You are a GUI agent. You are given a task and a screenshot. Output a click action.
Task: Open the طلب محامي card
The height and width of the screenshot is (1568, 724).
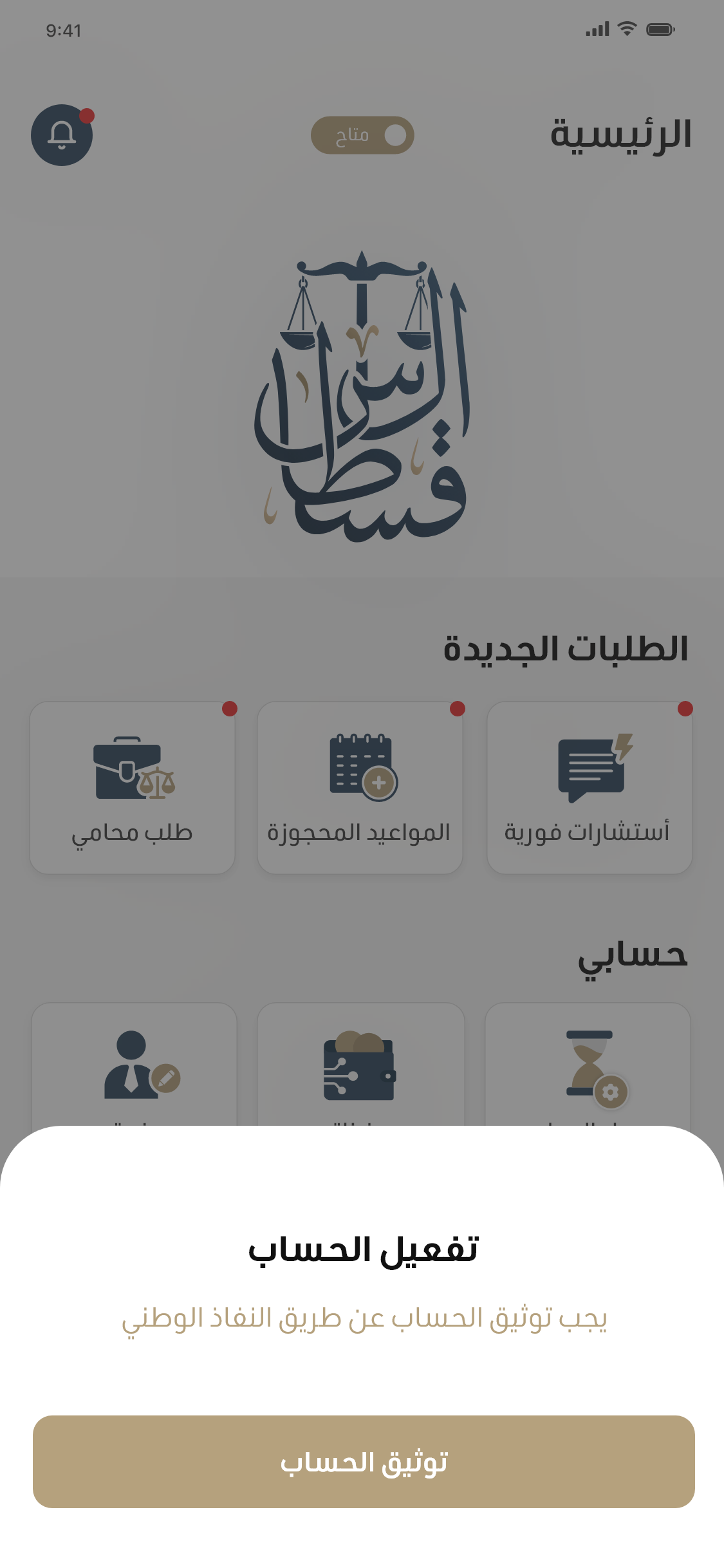[133, 787]
